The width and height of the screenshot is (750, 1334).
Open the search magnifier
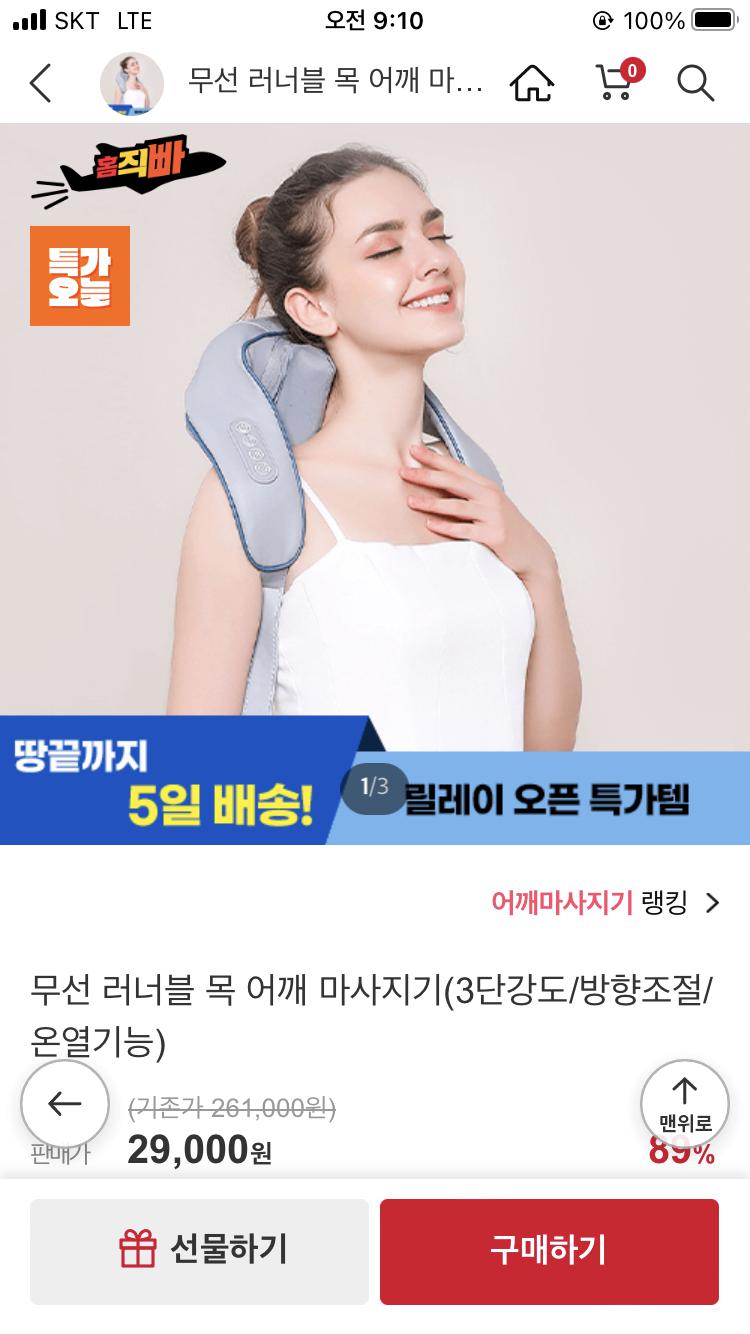click(x=695, y=83)
